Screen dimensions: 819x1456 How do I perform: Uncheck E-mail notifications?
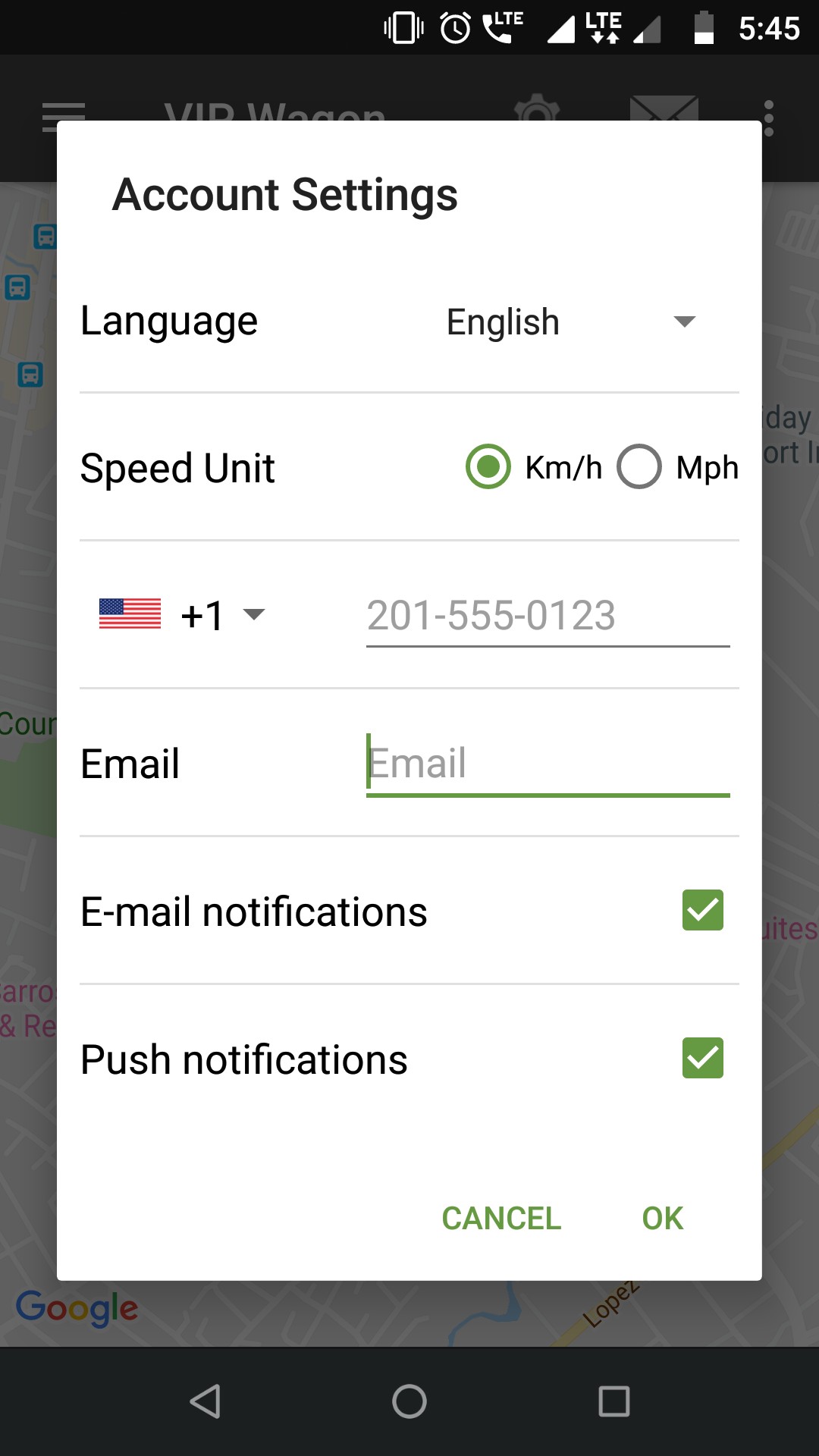pos(702,910)
